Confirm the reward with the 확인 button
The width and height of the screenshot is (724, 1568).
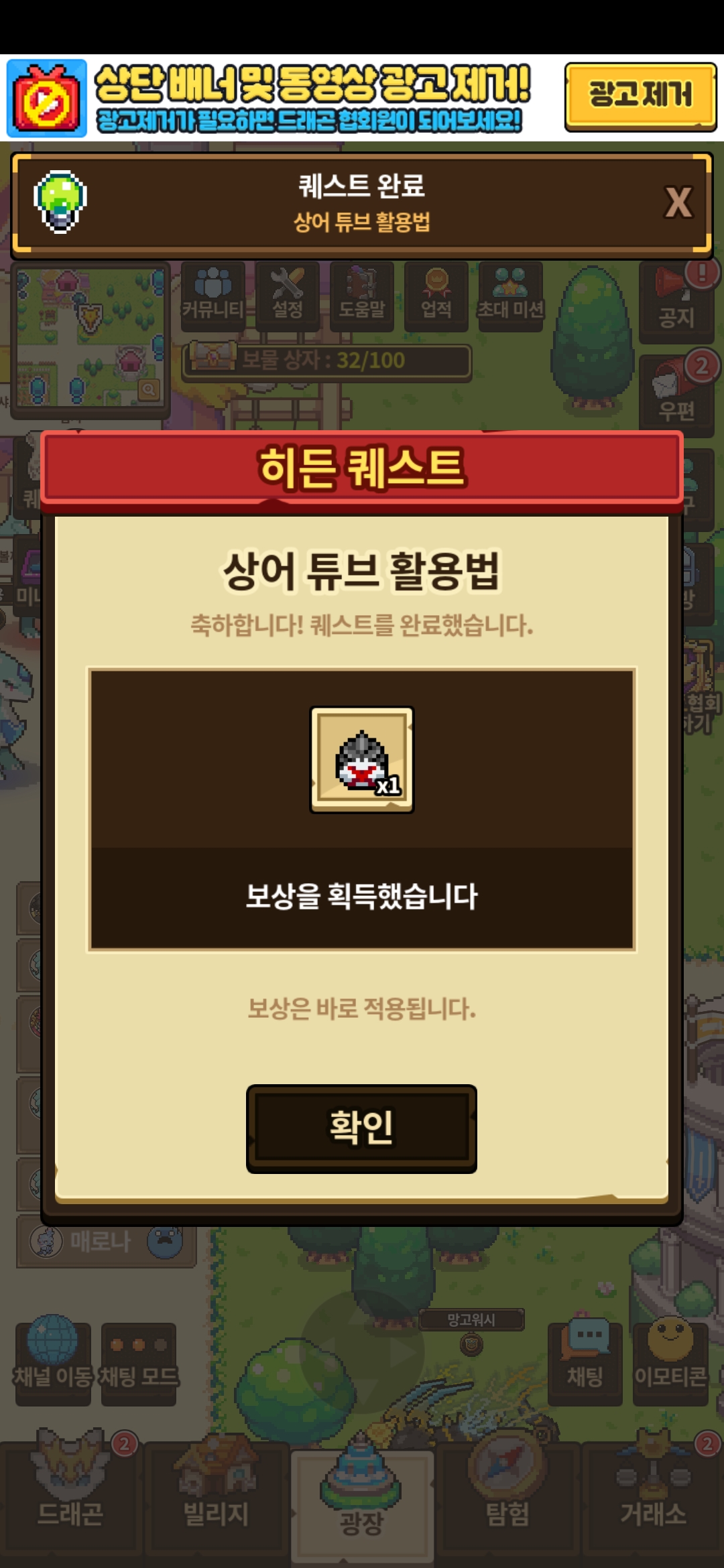[x=361, y=1128]
